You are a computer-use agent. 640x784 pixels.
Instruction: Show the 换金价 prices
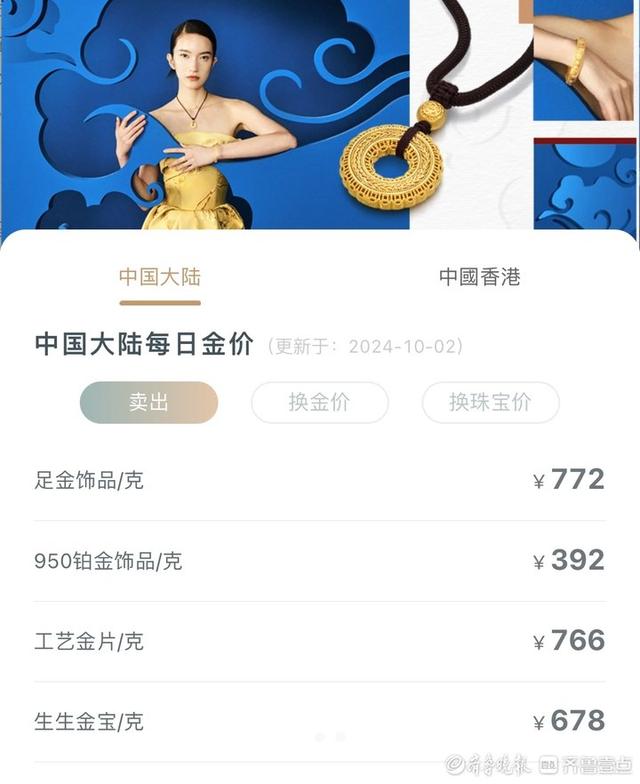pyautogui.click(x=319, y=402)
